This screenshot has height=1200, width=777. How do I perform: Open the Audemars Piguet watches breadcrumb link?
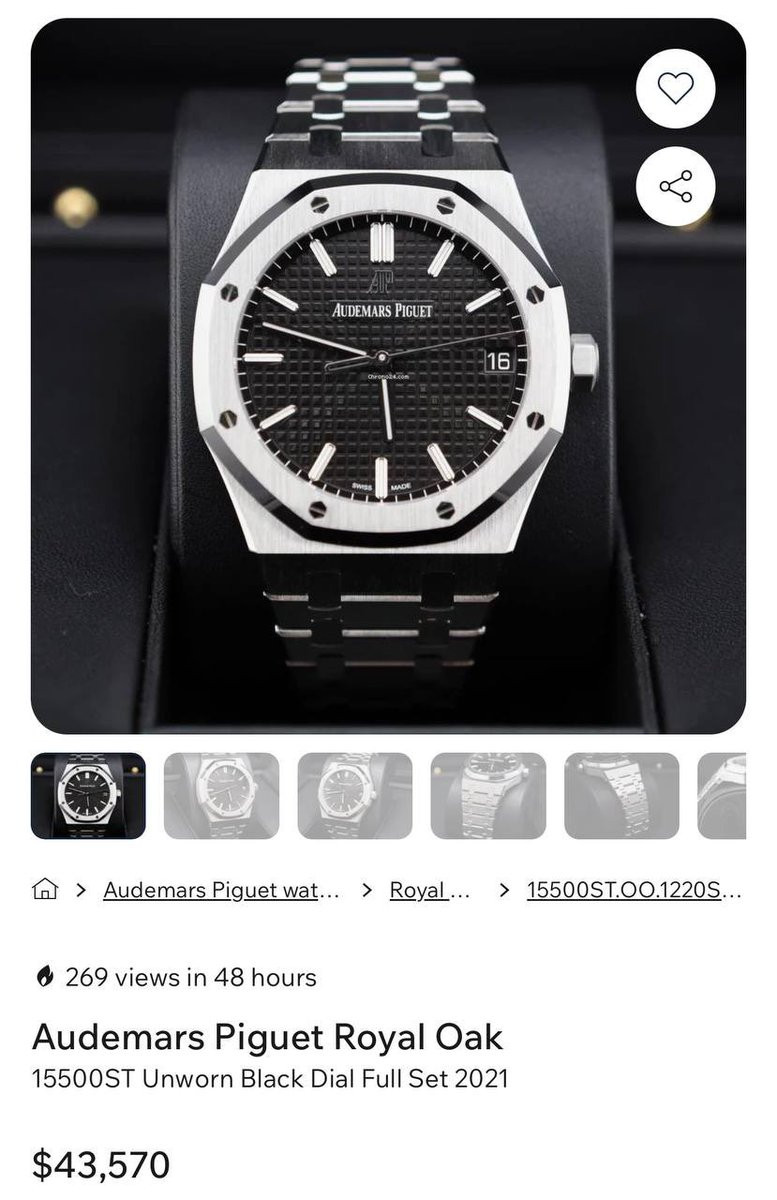click(x=221, y=890)
